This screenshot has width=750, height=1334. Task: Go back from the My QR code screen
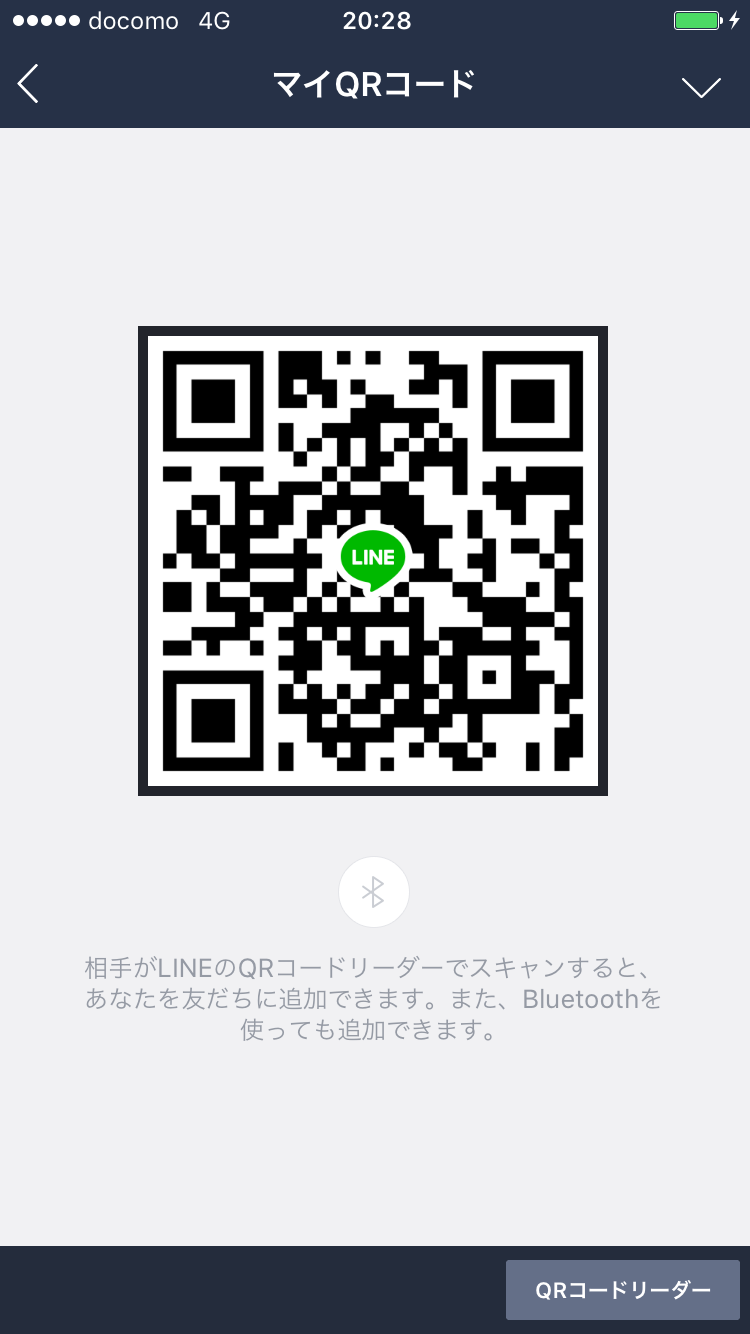point(29,85)
